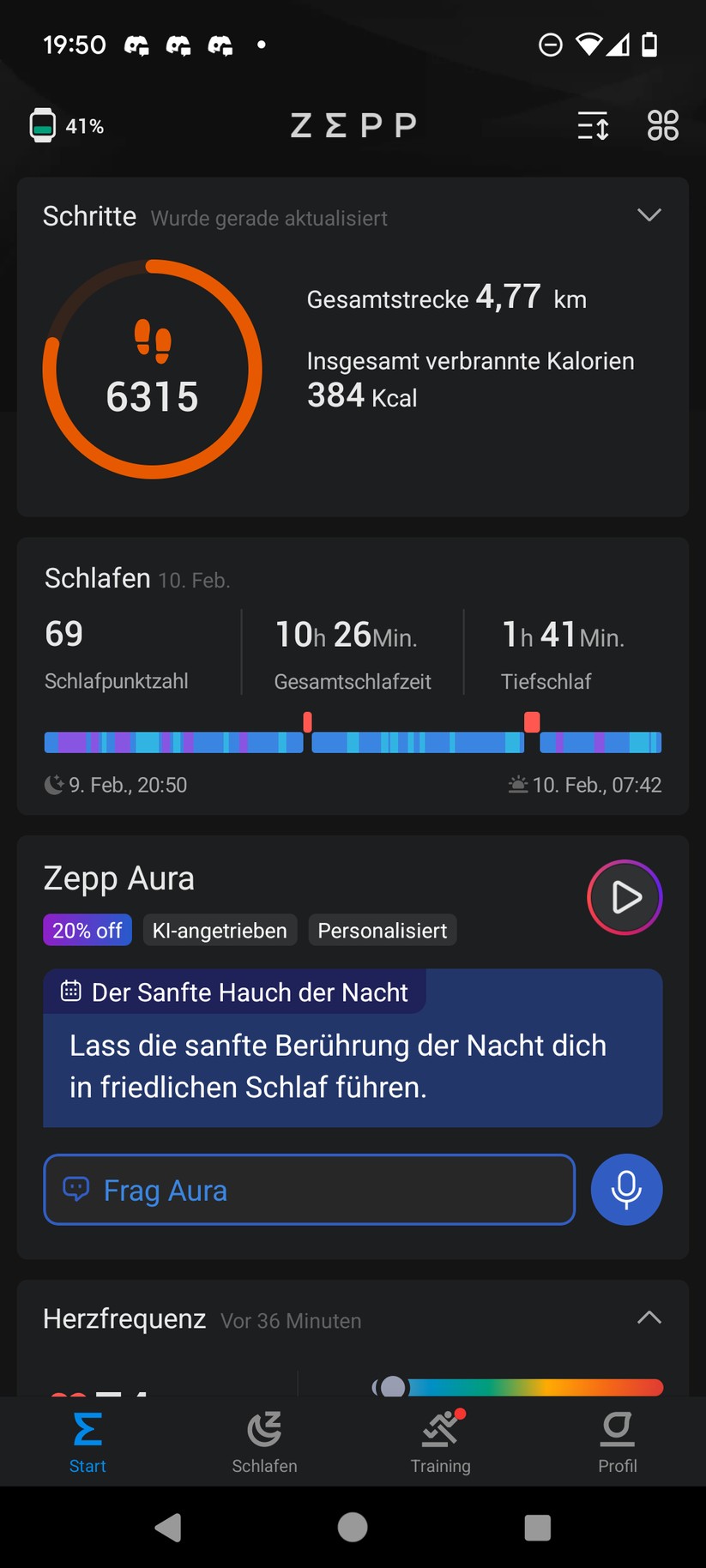Switch to the Training tab
Image resolution: width=706 pixels, height=1568 pixels.
click(440, 1442)
